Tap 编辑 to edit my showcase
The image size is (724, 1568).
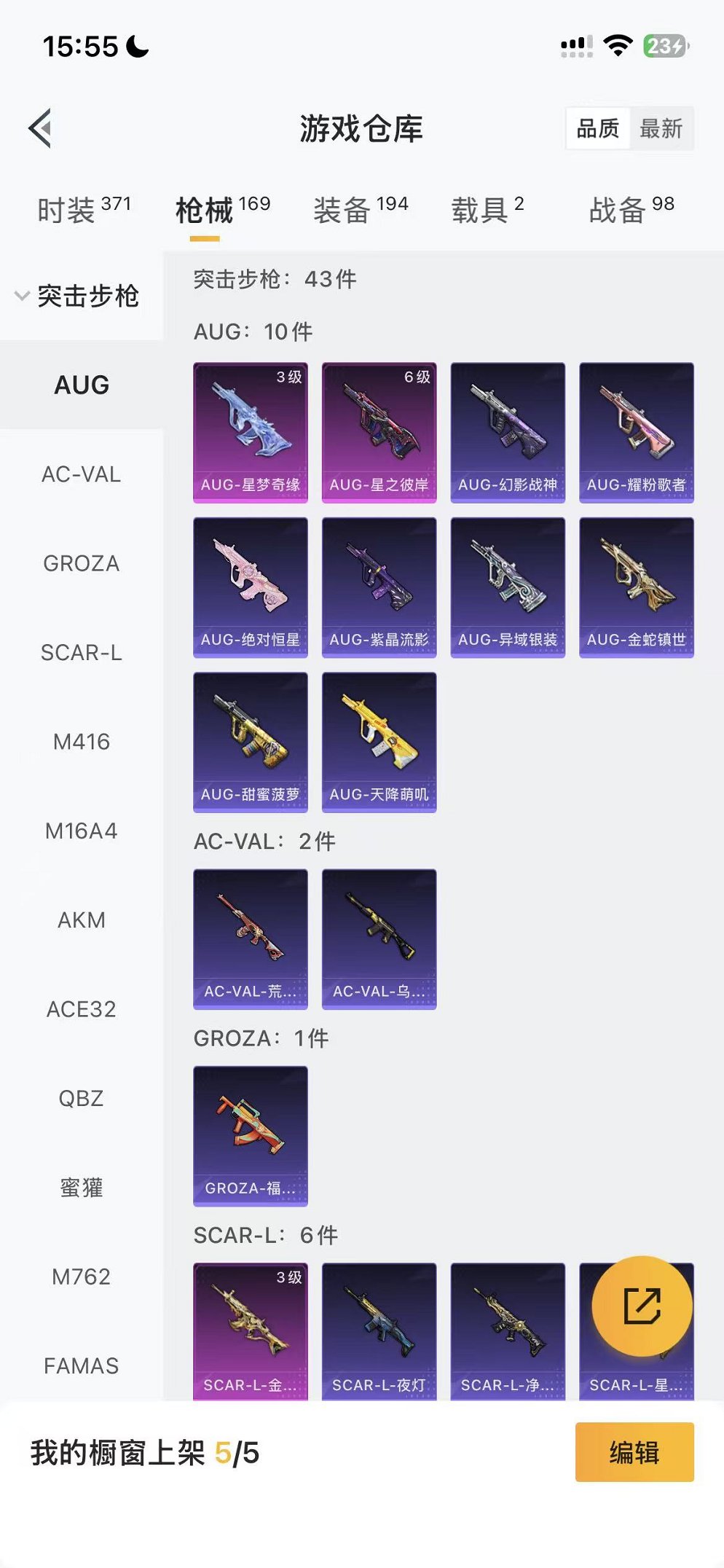(x=634, y=1452)
